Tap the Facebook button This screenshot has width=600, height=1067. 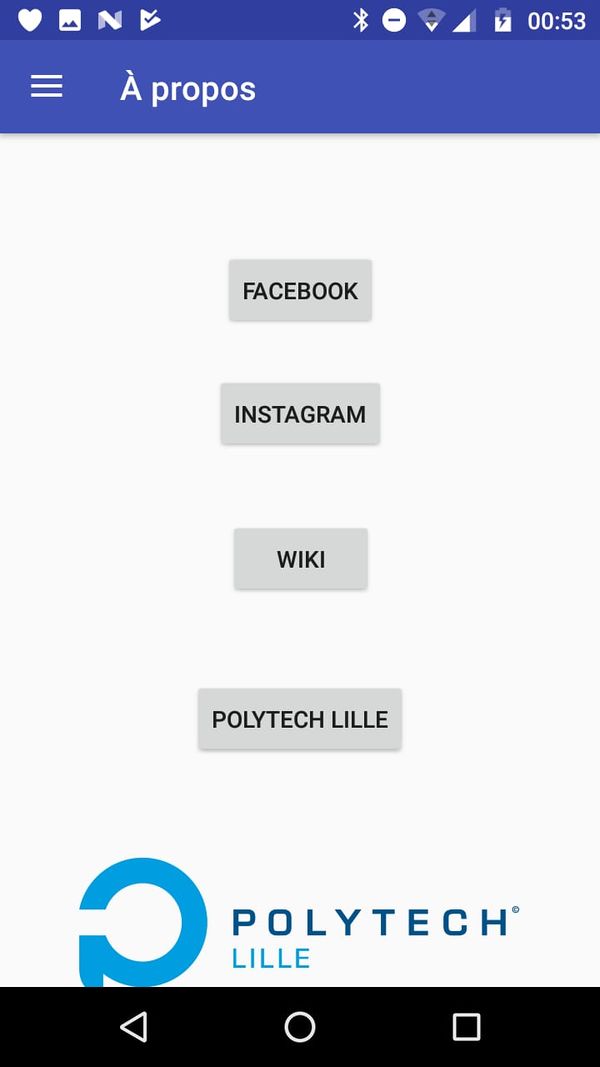click(x=300, y=291)
